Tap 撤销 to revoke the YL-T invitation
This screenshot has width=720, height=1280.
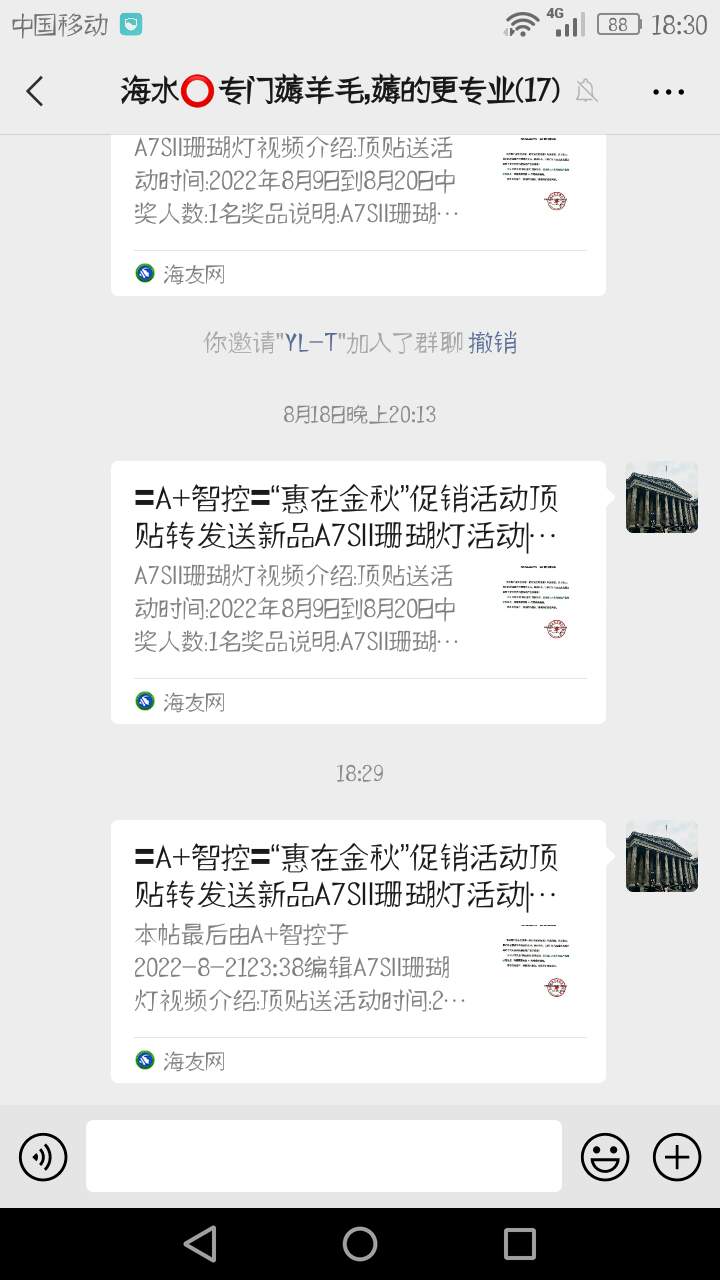493,343
